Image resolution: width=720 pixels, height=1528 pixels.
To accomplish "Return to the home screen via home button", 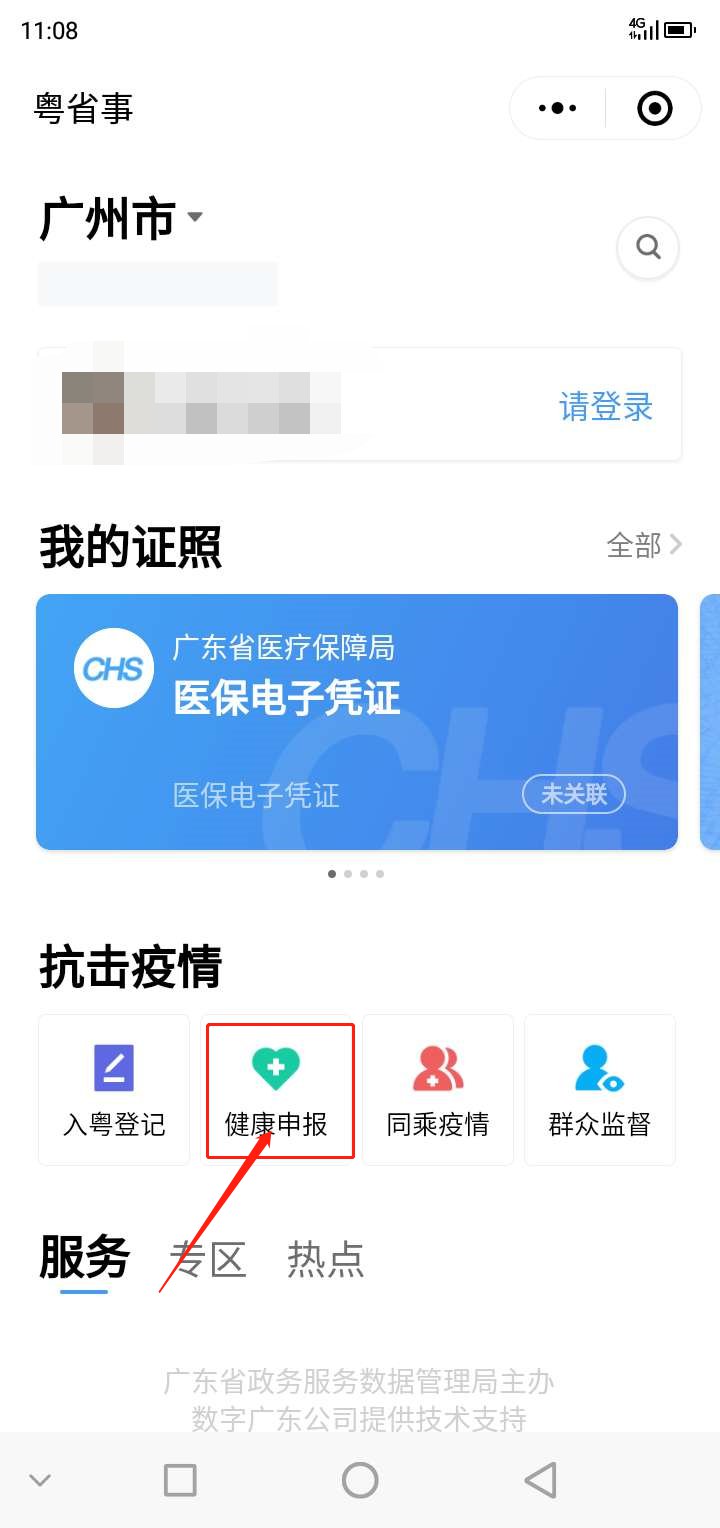I will [360, 1480].
